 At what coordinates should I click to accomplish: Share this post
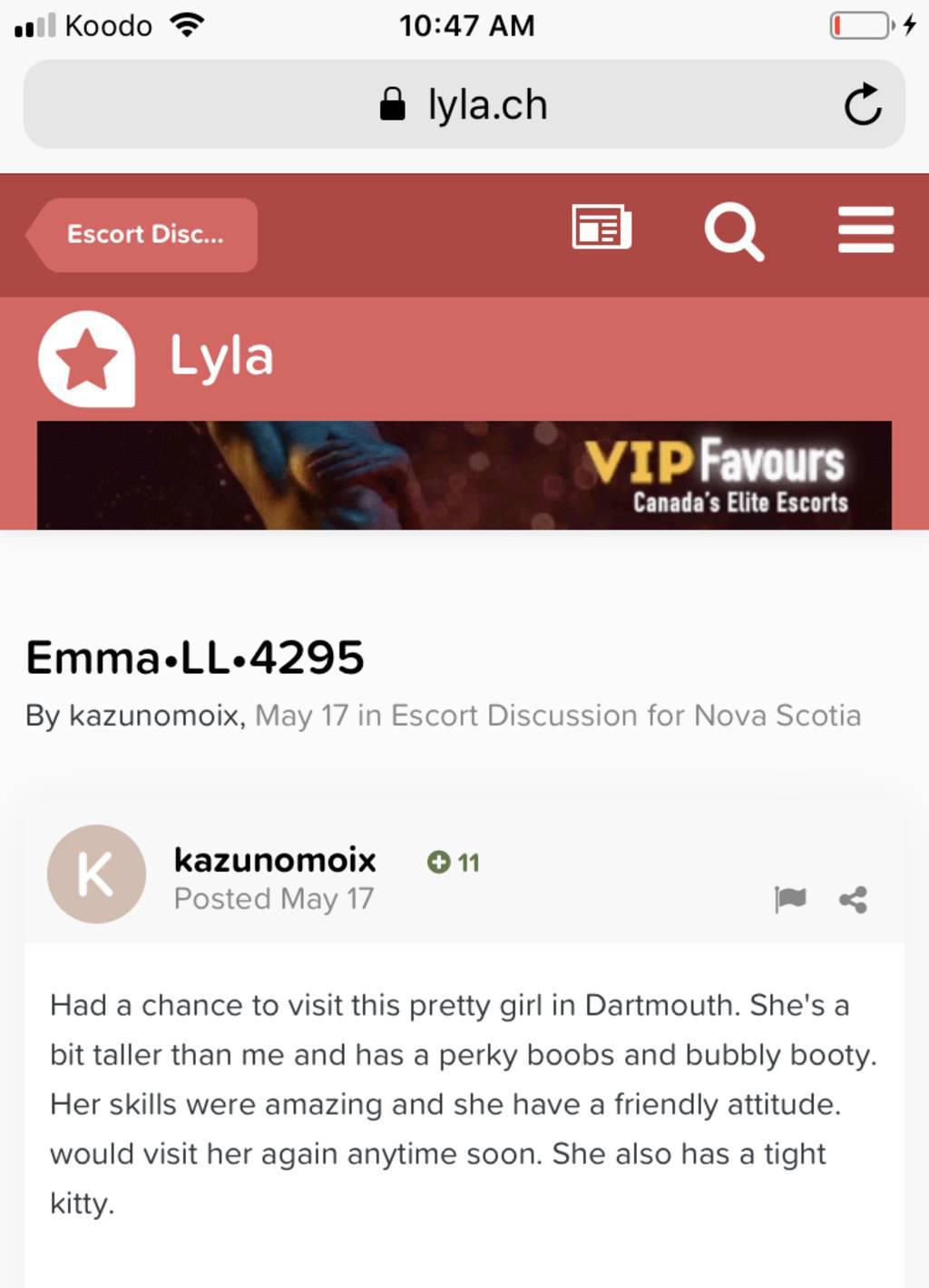[x=853, y=899]
